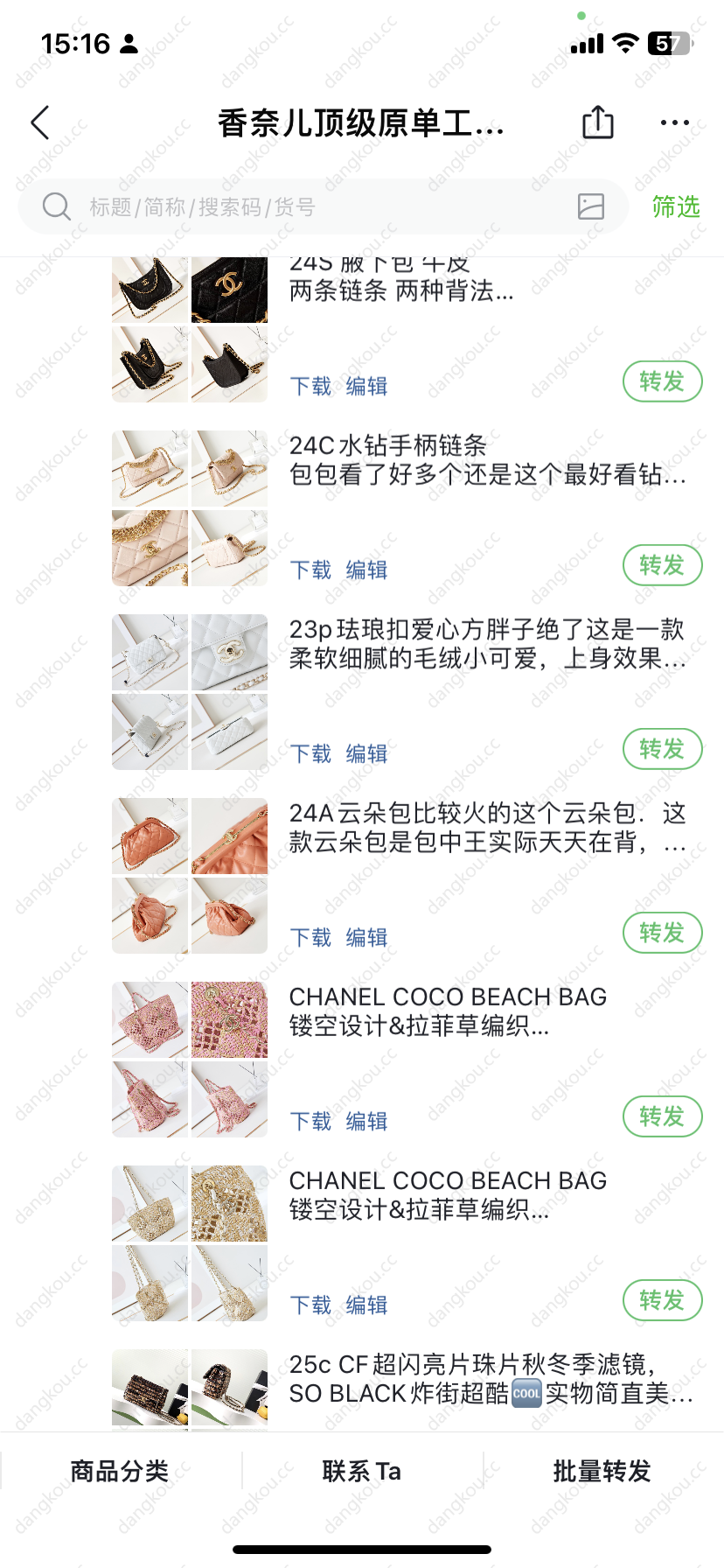Forward the 24A云朵包 item
The image size is (724, 1568).
tap(662, 933)
